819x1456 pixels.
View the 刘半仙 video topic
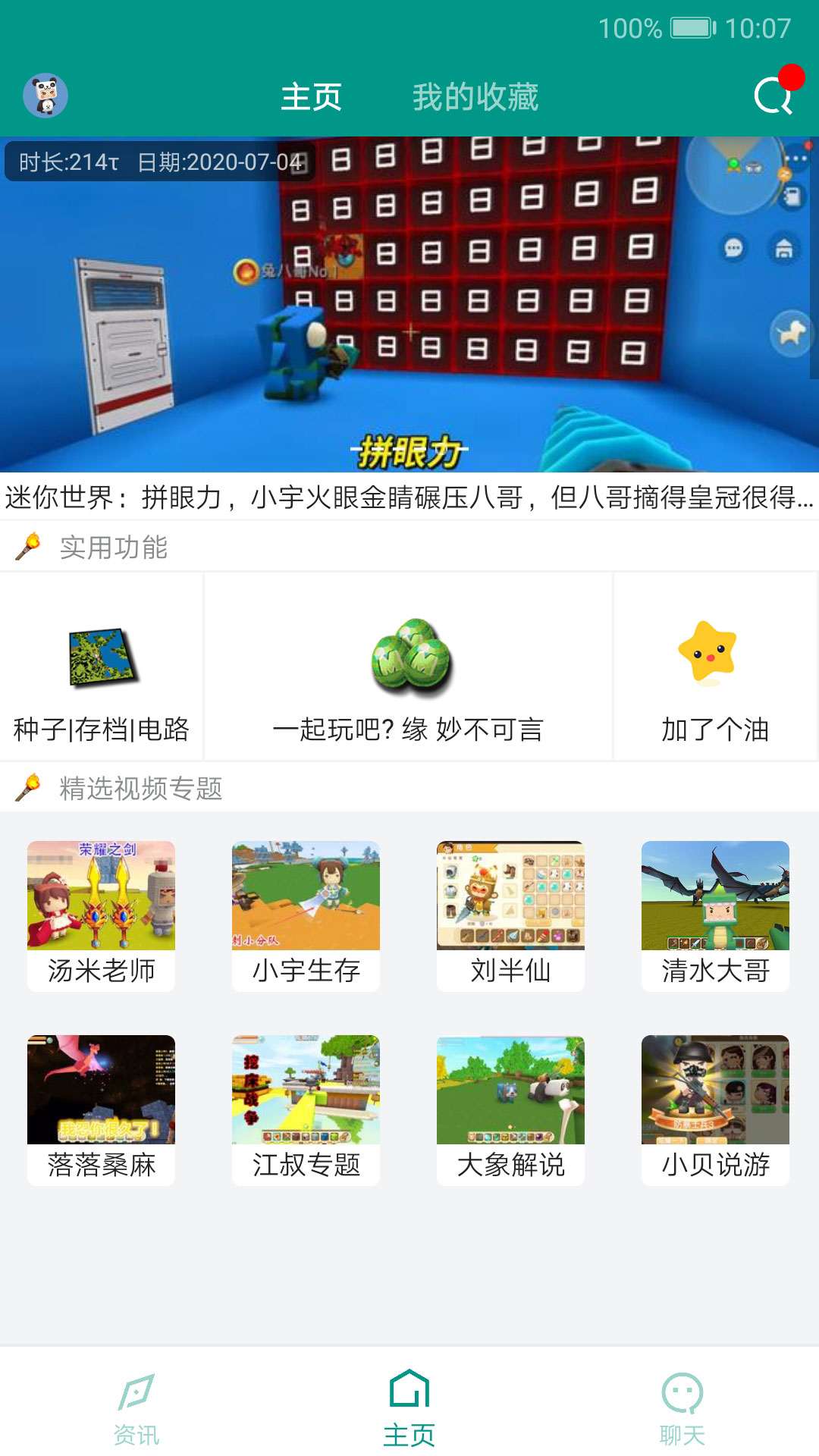coord(510,915)
